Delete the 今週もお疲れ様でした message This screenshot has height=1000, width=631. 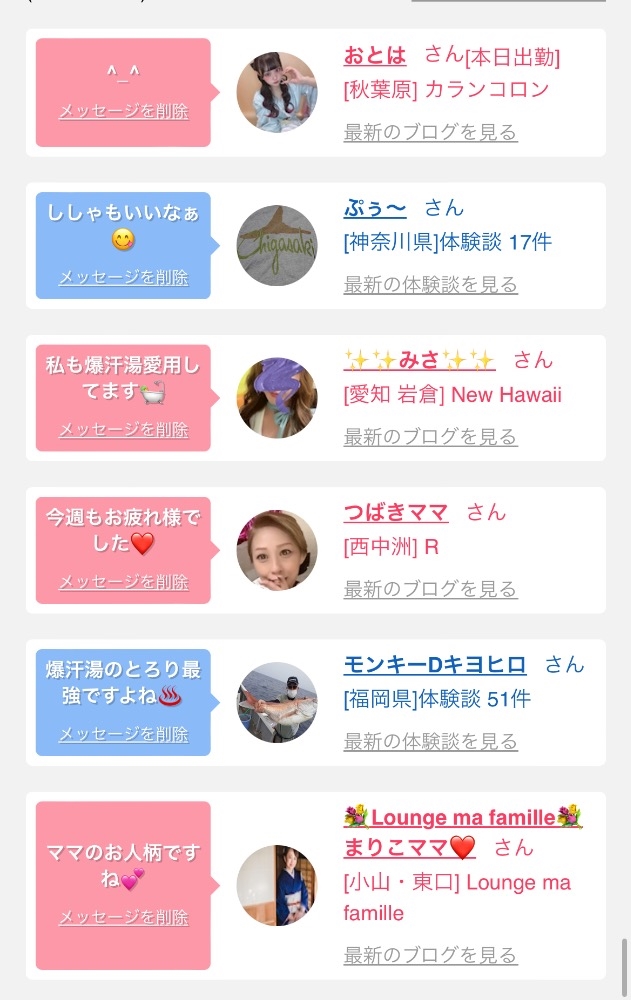click(123, 581)
